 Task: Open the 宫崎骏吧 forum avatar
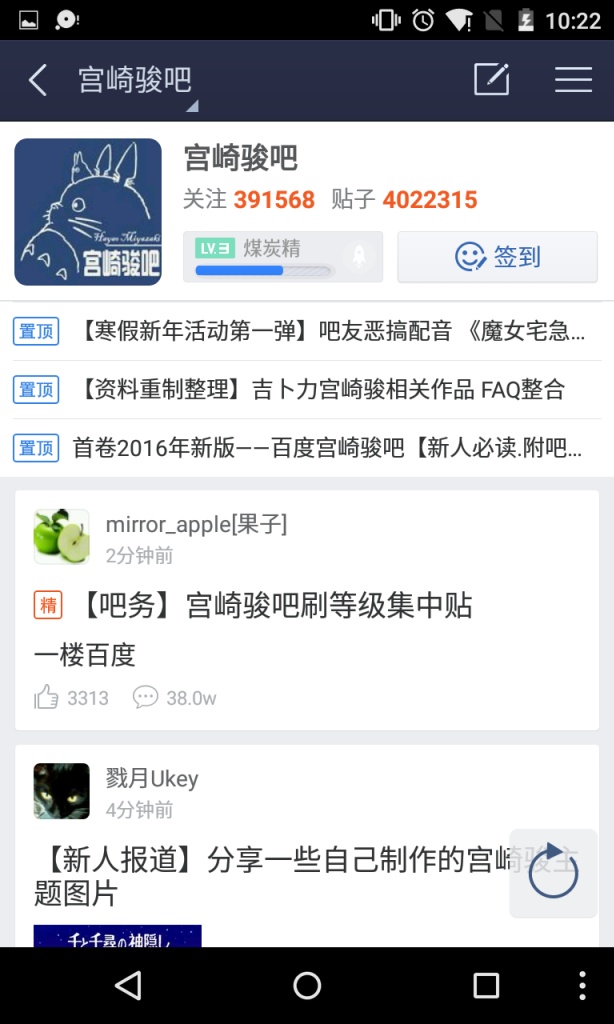coord(88,212)
